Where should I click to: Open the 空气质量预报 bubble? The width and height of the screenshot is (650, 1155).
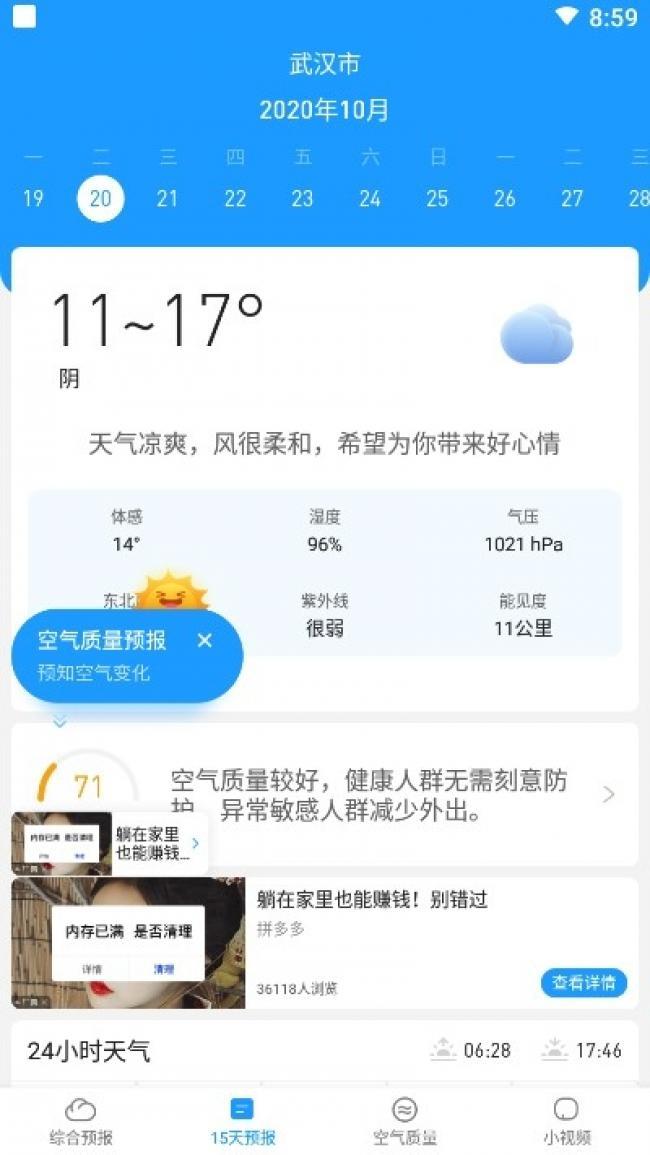102,655
